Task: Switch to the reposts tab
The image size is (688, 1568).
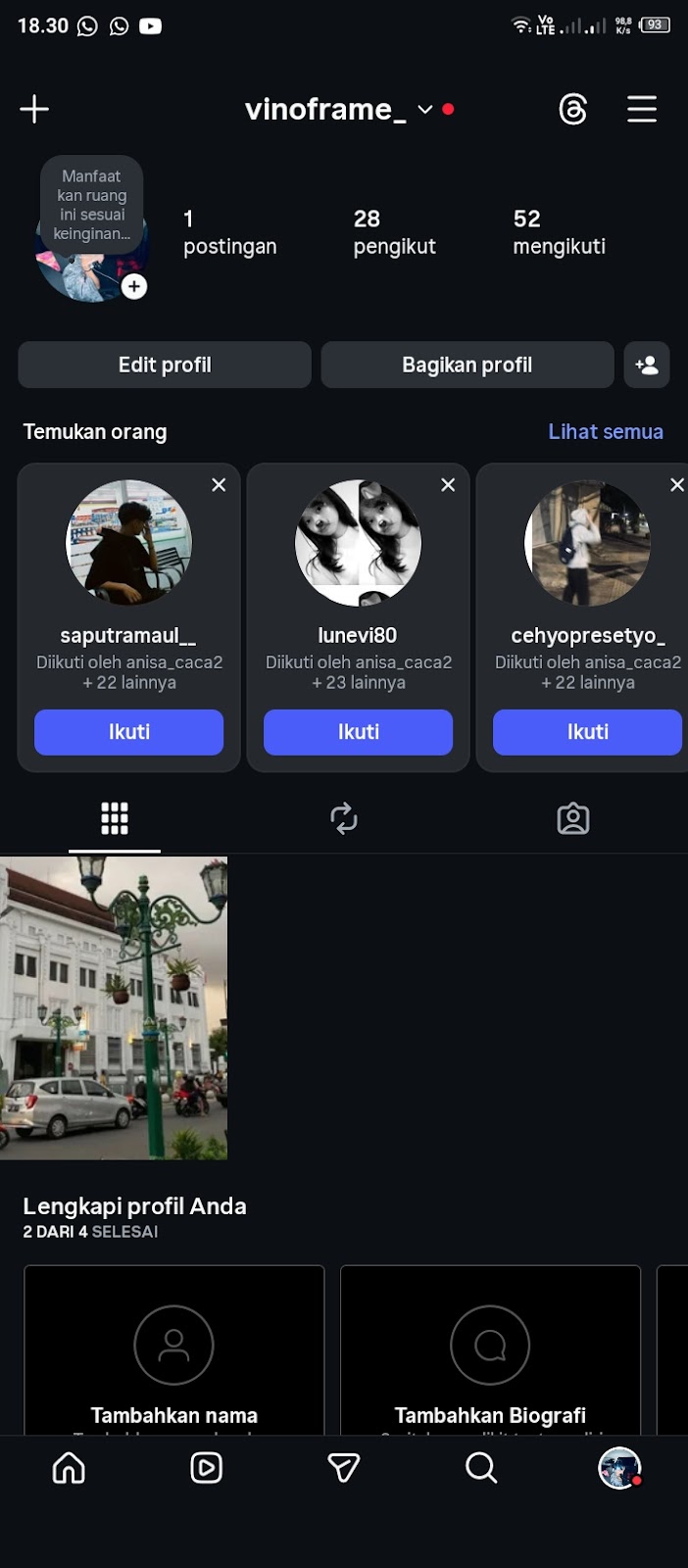Action: (x=344, y=818)
